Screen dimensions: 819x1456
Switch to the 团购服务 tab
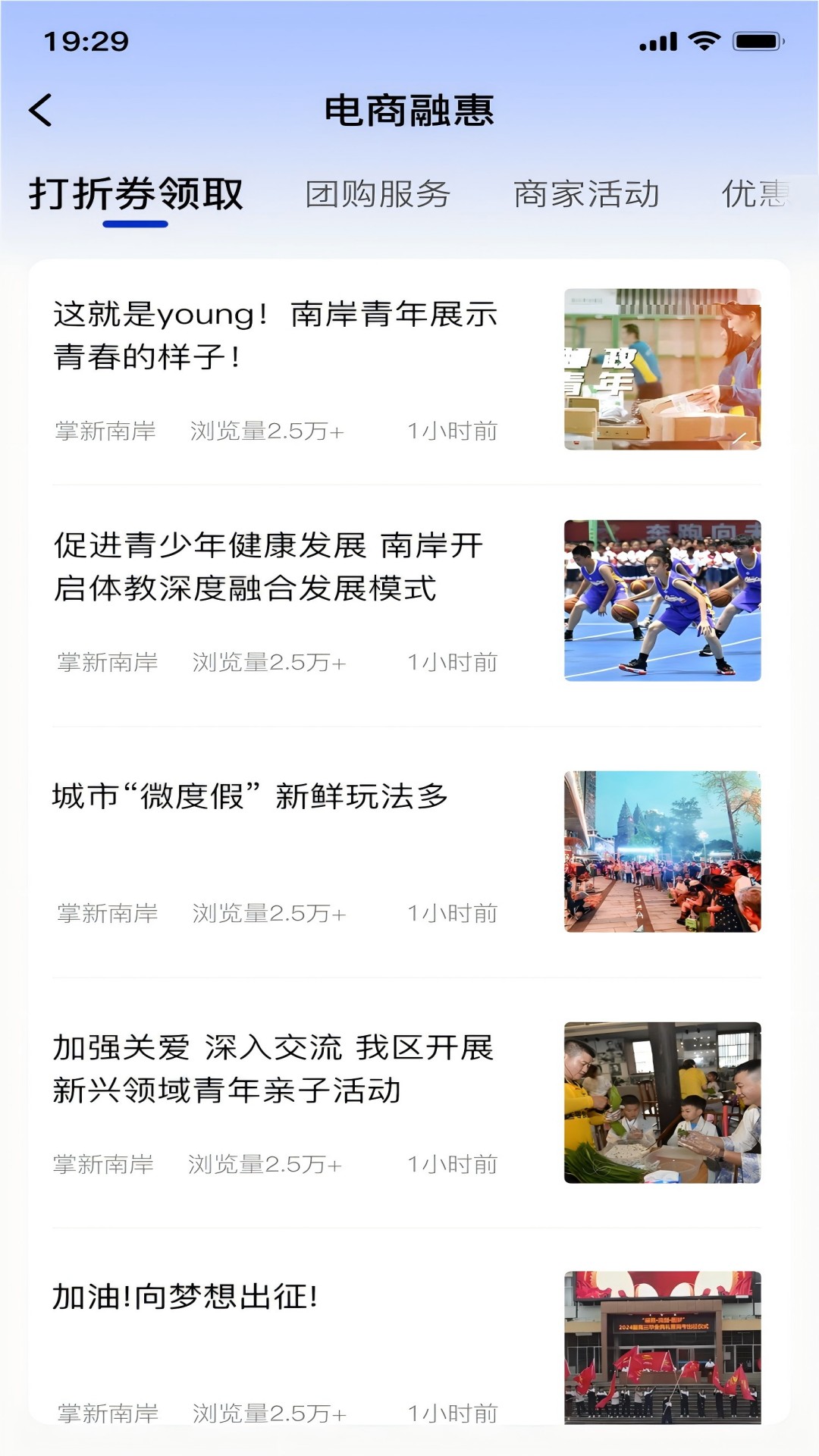378,194
